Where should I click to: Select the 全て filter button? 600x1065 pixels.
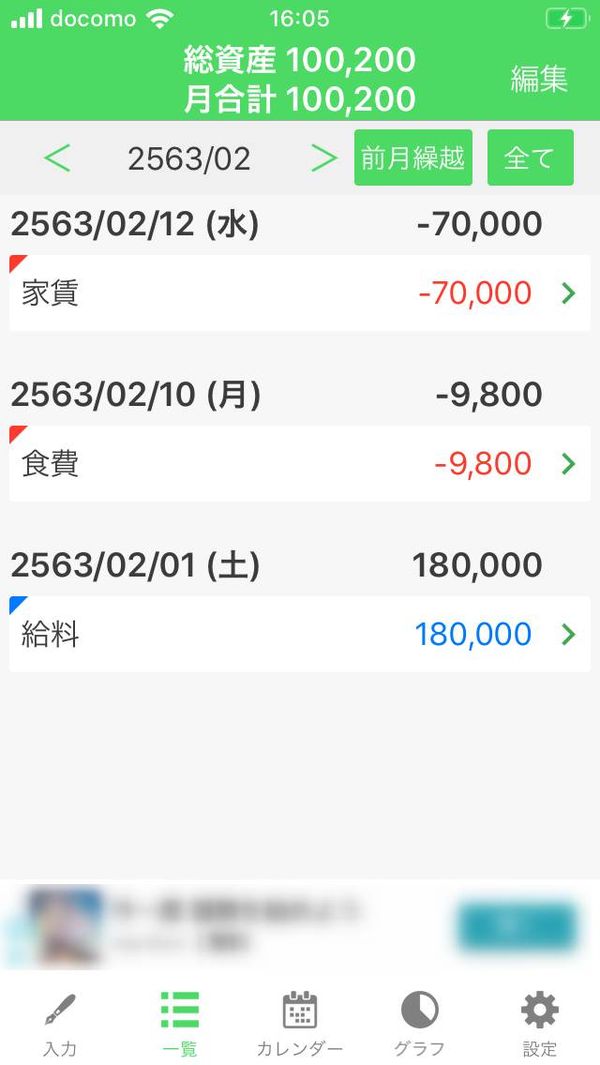click(530, 158)
